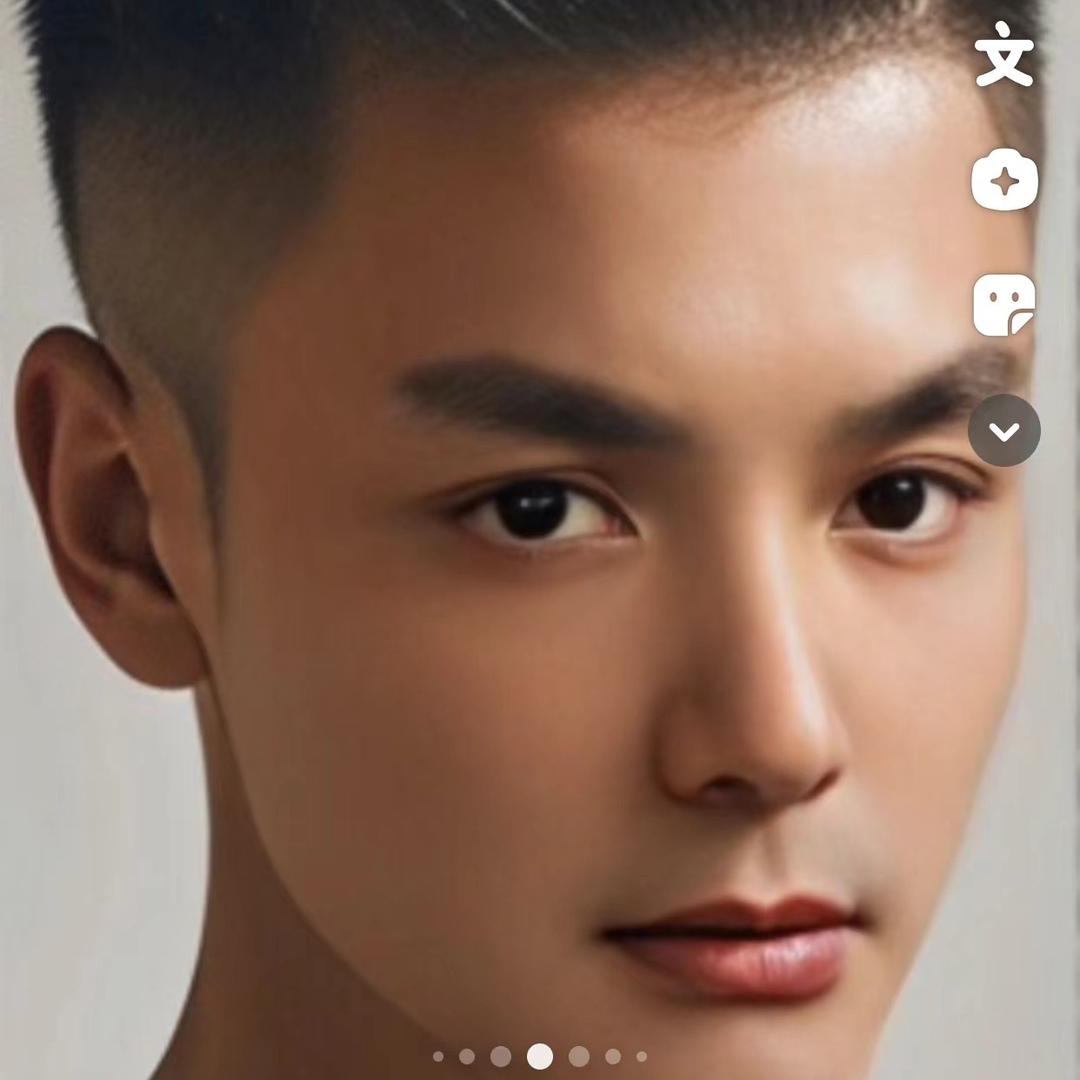Open the AI camera effects icon

point(1004,181)
